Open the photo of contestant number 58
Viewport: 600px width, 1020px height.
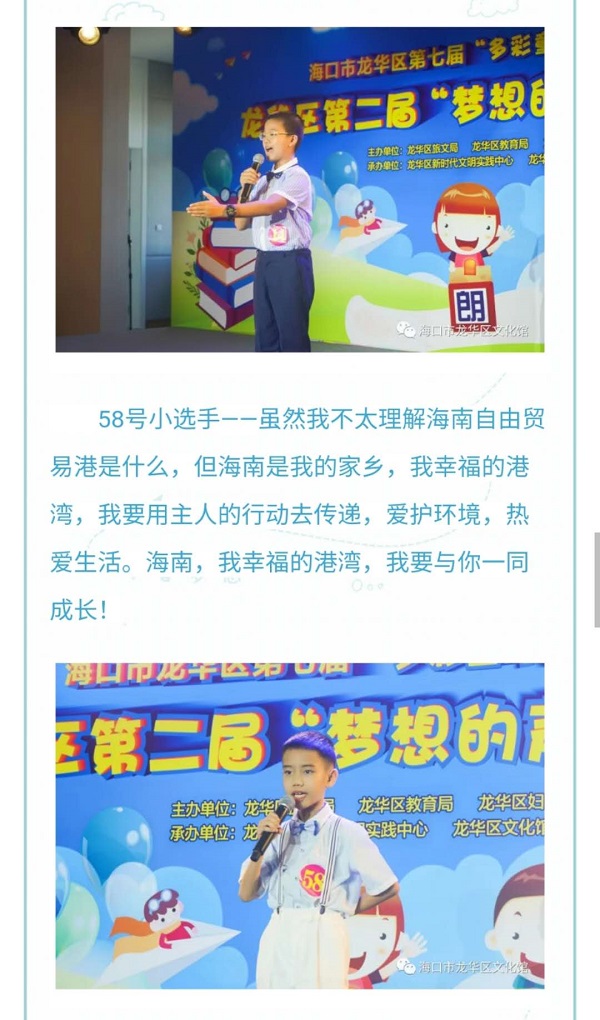click(x=300, y=825)
